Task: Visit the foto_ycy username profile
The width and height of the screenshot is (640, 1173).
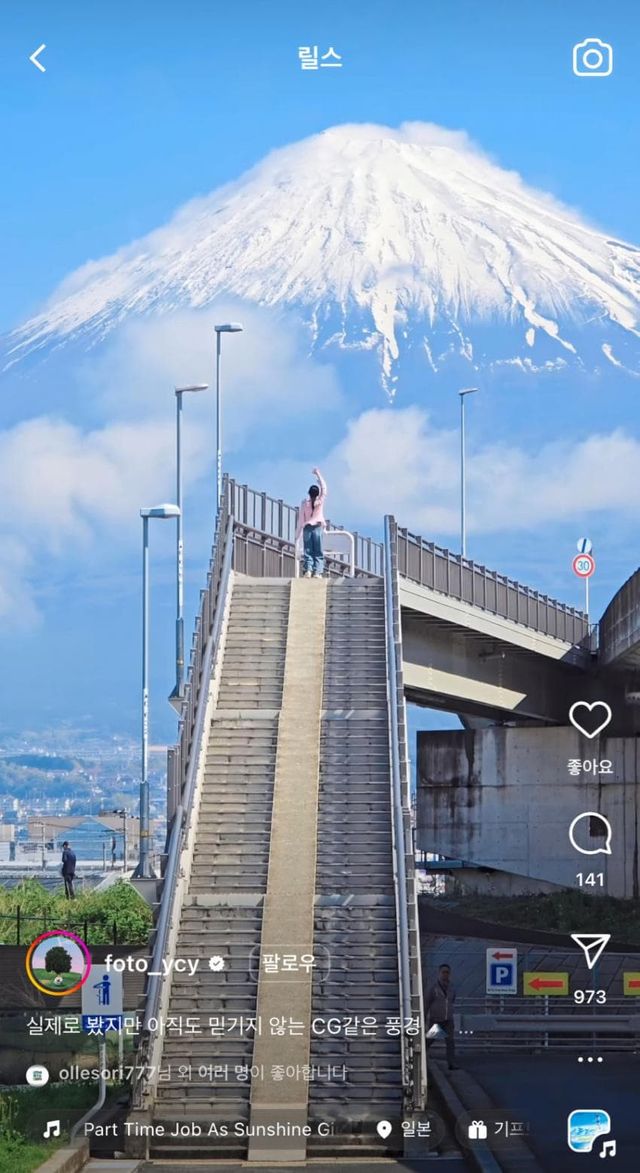Action: coord(152,964)
